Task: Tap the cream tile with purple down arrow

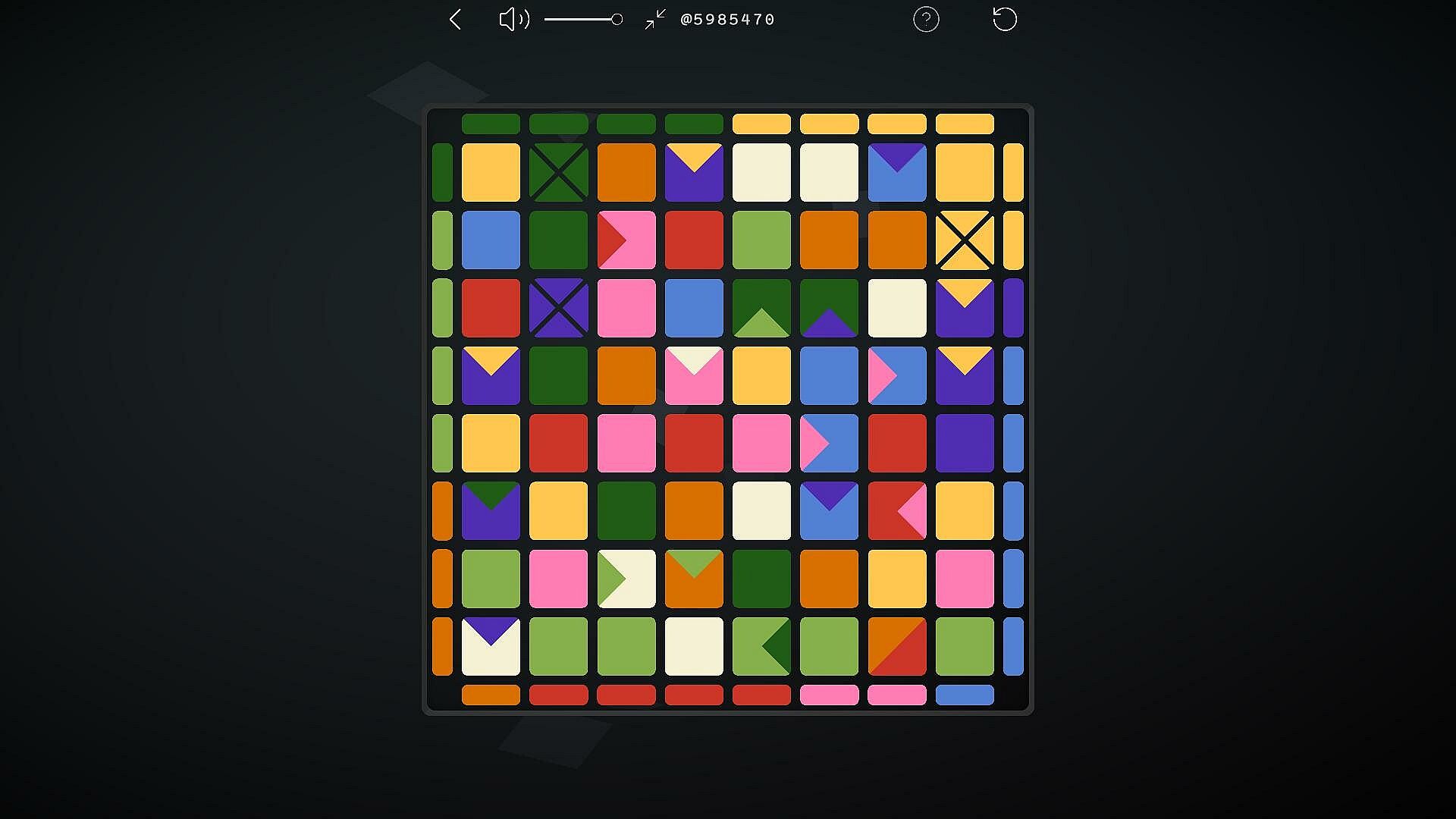Action: (x=491, y=646)
